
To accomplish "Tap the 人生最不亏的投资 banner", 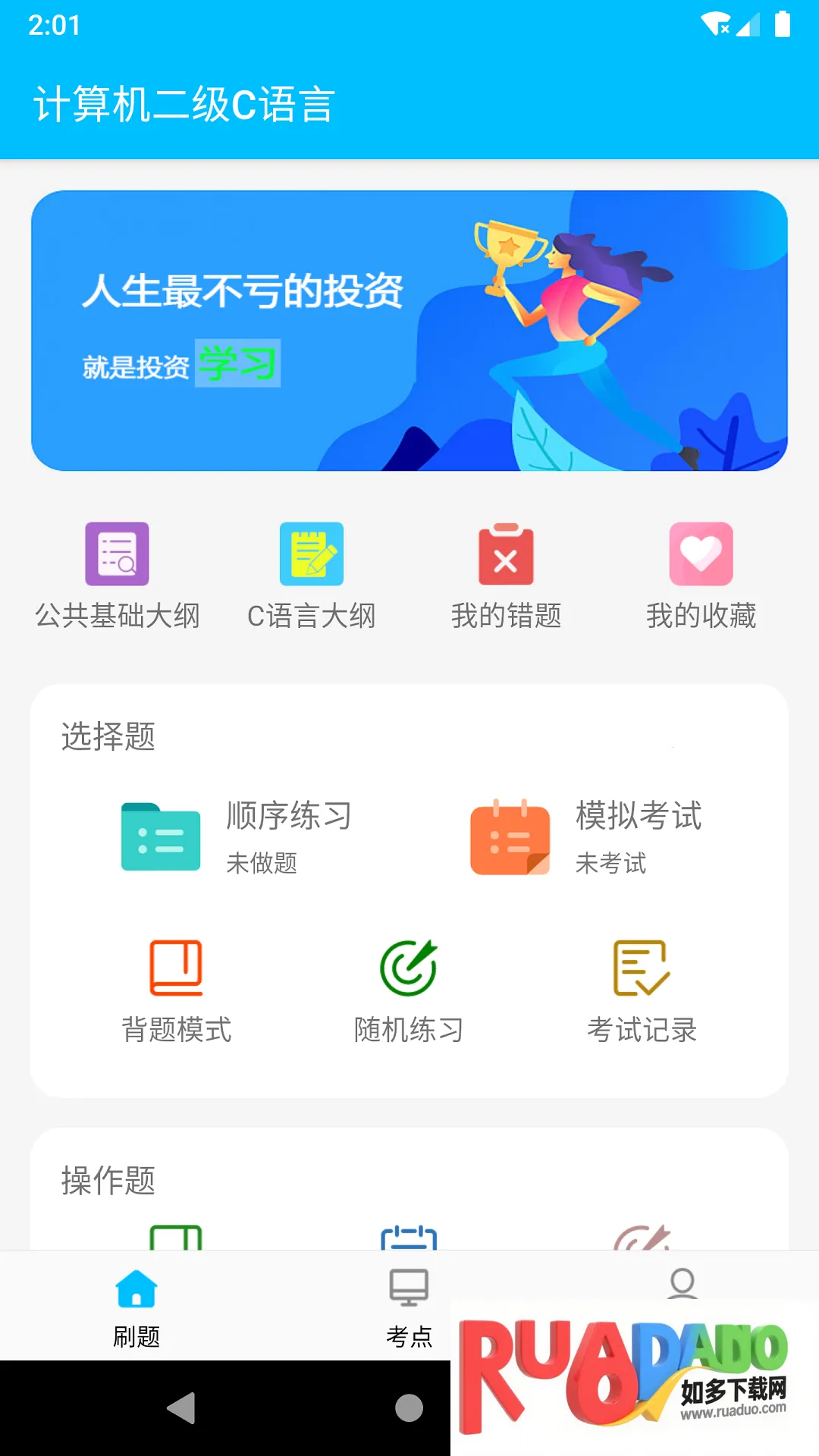I will point(409,331).
